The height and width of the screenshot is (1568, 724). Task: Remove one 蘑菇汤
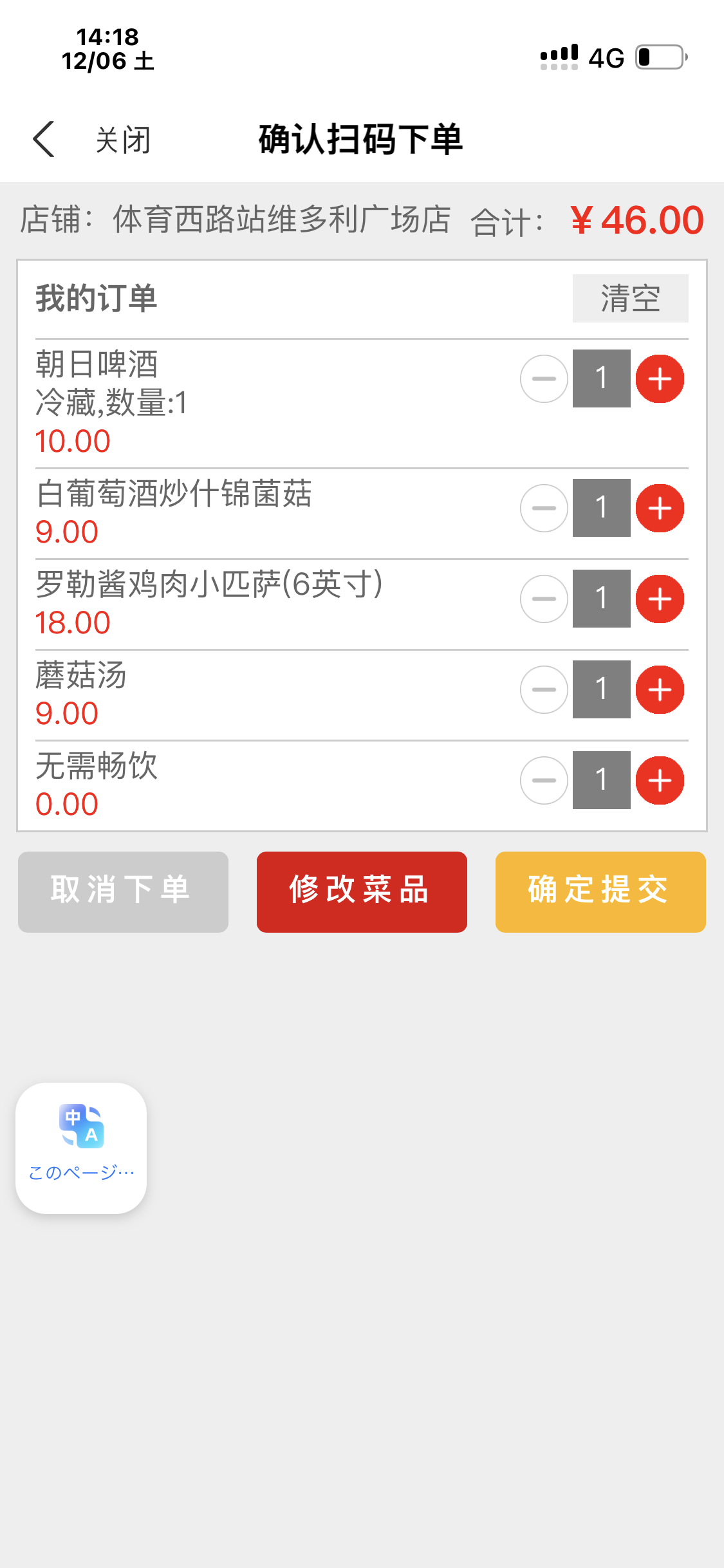coord(544,690)
